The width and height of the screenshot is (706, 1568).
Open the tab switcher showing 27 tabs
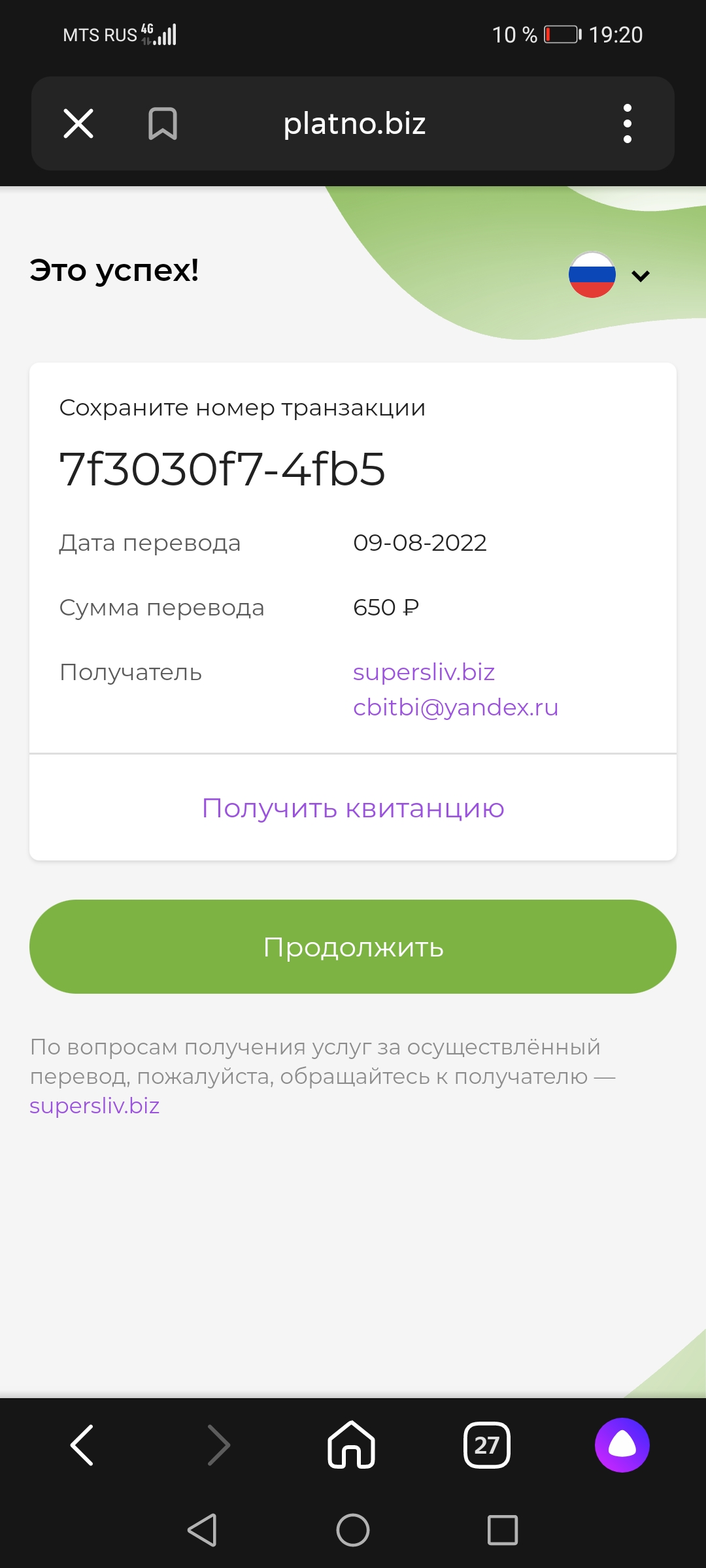pyautogui.click(x=487, y=1445)
